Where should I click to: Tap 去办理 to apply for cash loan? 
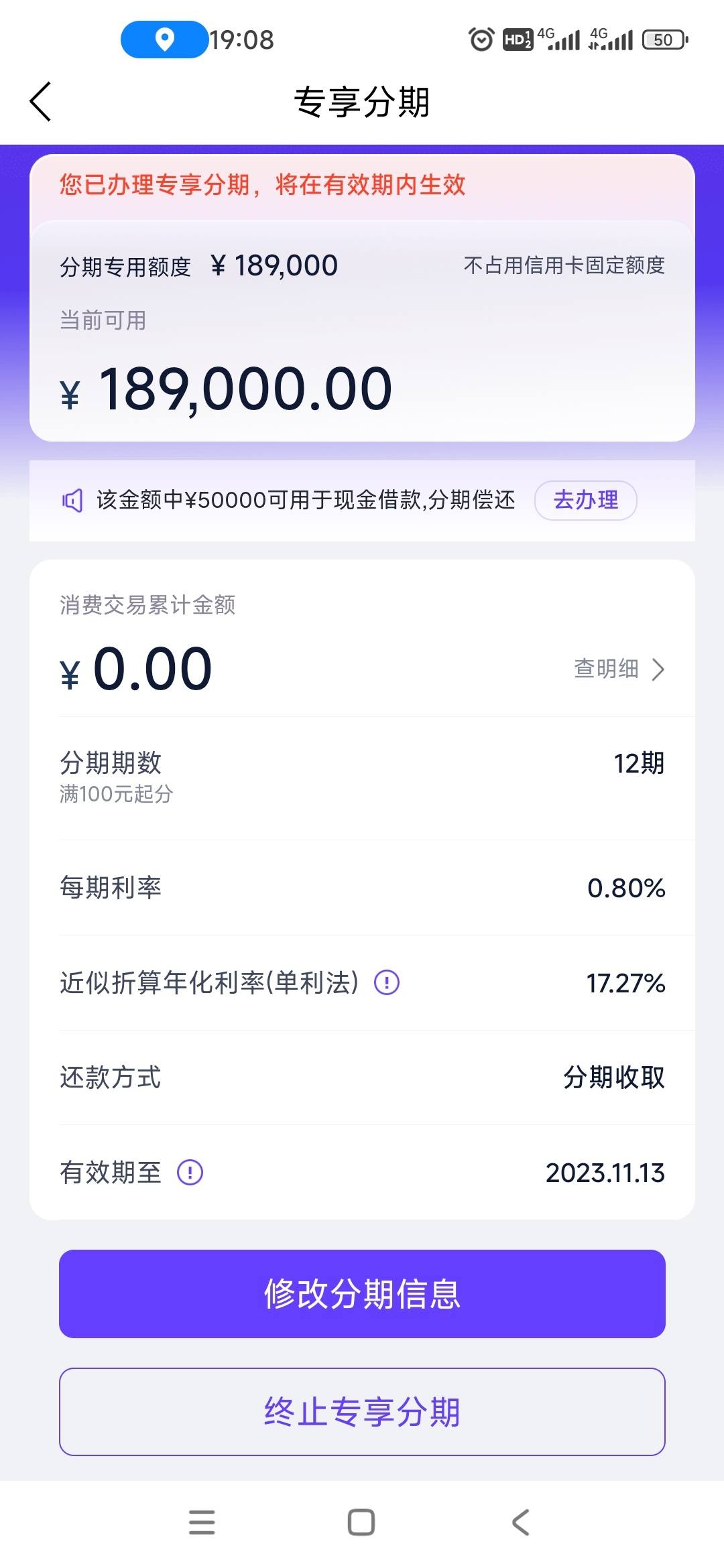pos(585,500)
